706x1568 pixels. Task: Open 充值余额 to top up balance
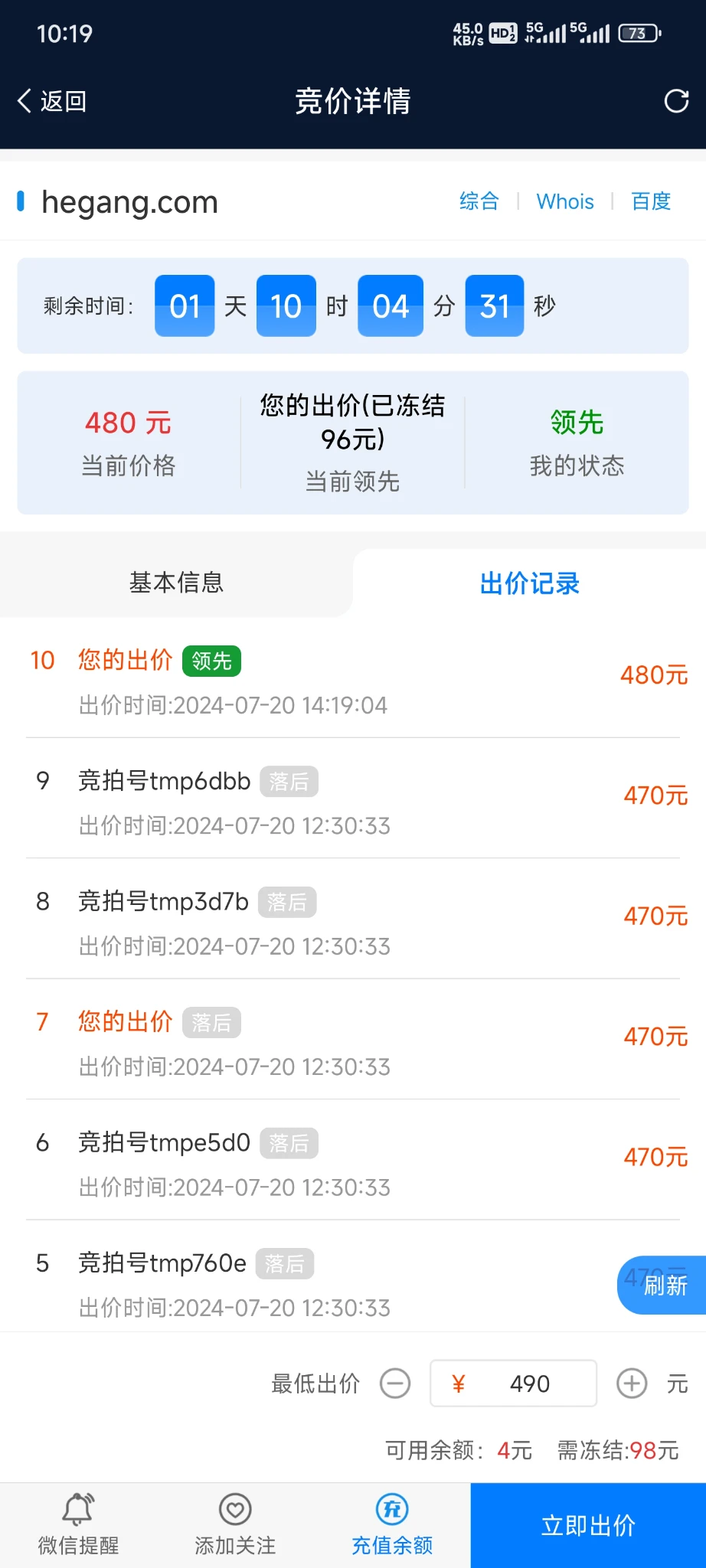click(x=392, y=1525)
